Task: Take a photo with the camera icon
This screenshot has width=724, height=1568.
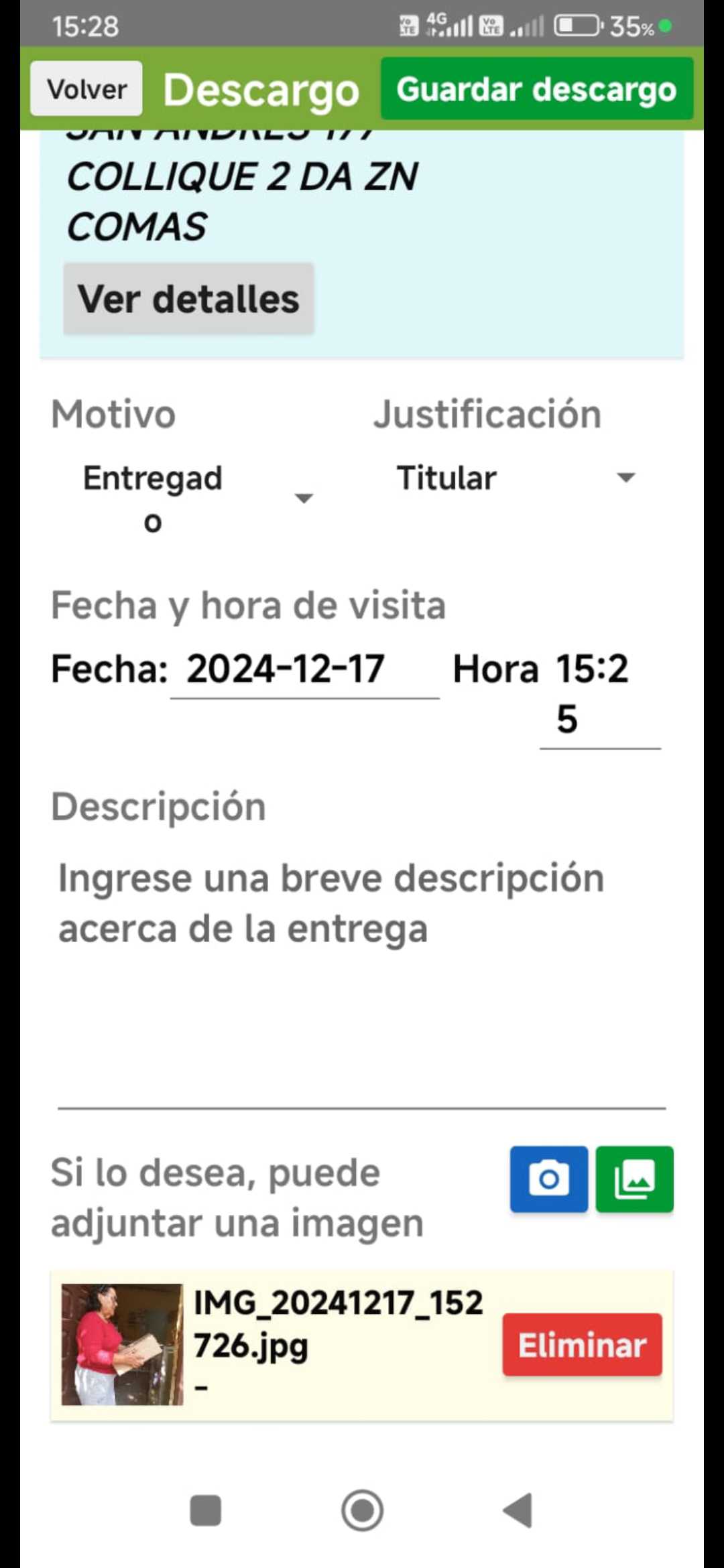Action: coord(548,1179)
